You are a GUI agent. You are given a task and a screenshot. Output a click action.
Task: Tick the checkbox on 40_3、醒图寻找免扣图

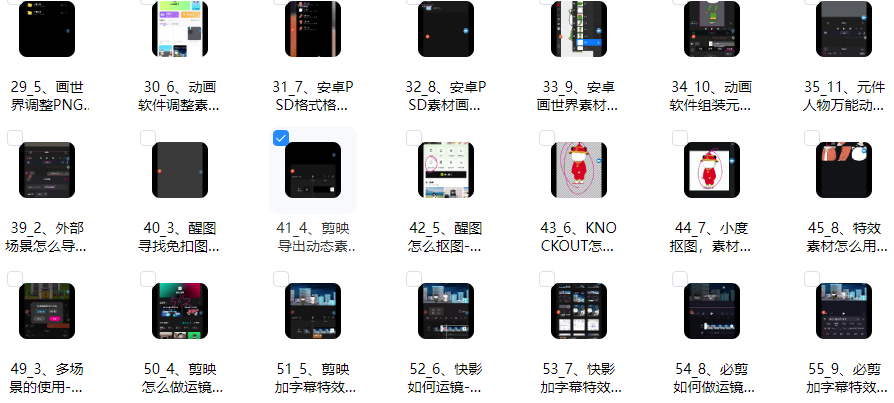[x=148, y=138]
